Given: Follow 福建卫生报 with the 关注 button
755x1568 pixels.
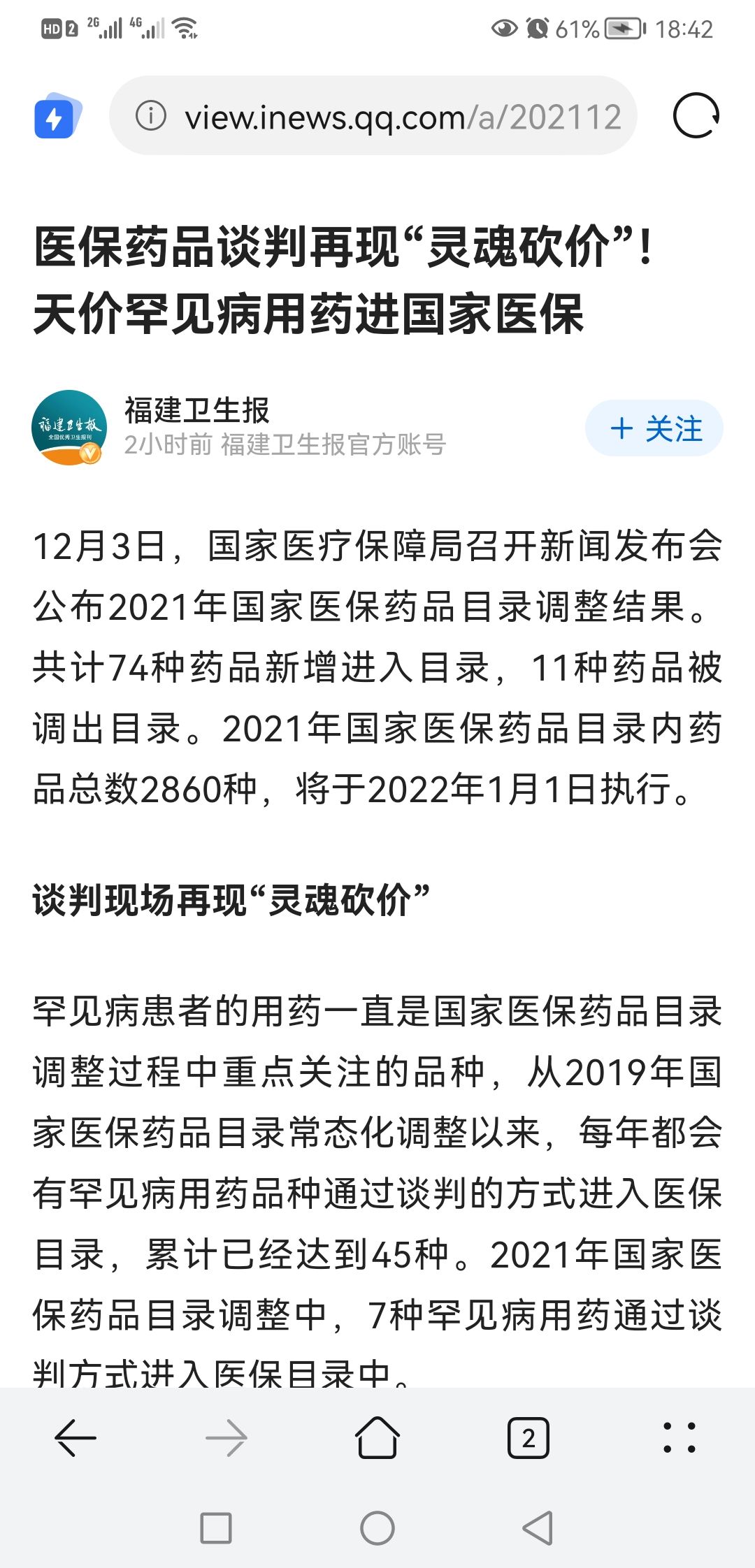Looking at the screenshot, I should coord(654,428).
